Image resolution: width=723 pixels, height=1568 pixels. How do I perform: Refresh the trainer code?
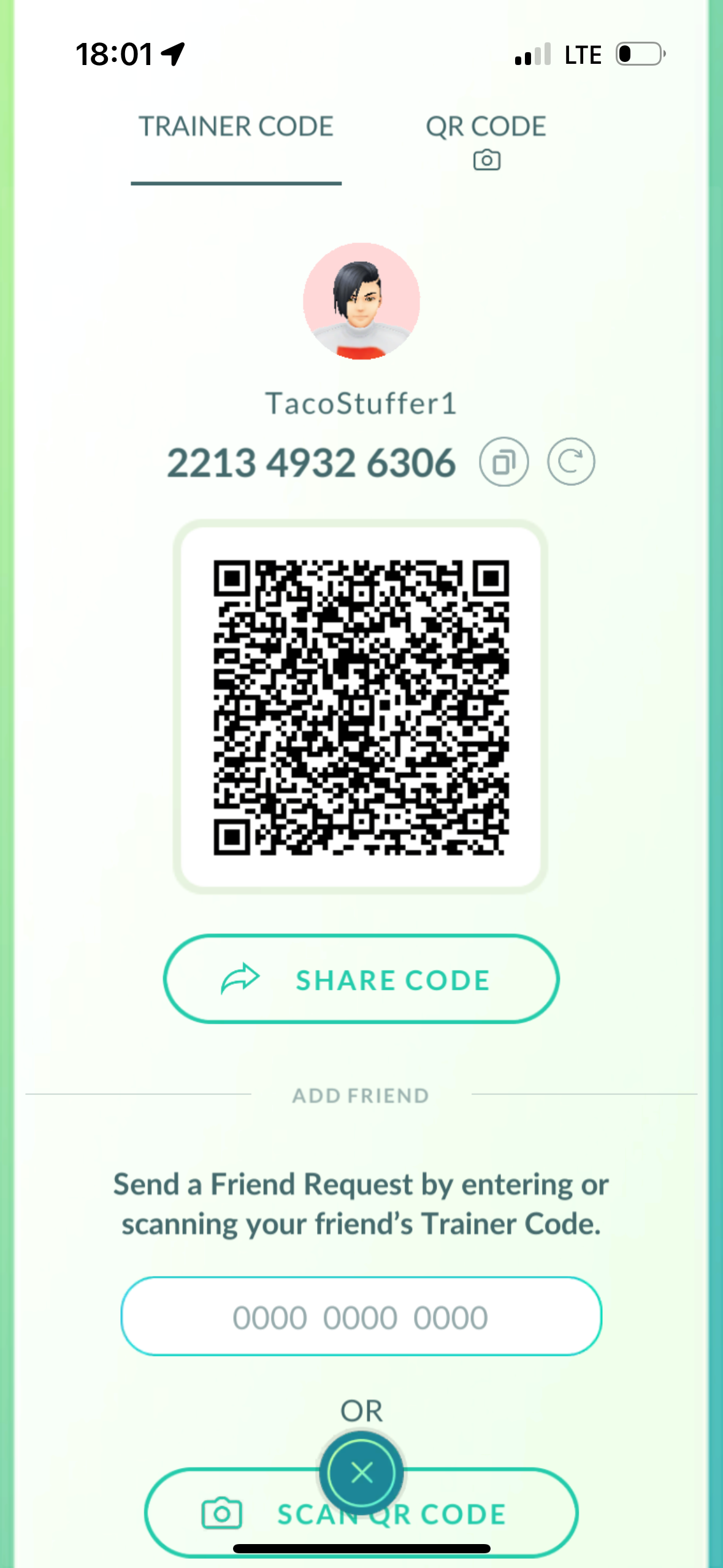point(571,462)
